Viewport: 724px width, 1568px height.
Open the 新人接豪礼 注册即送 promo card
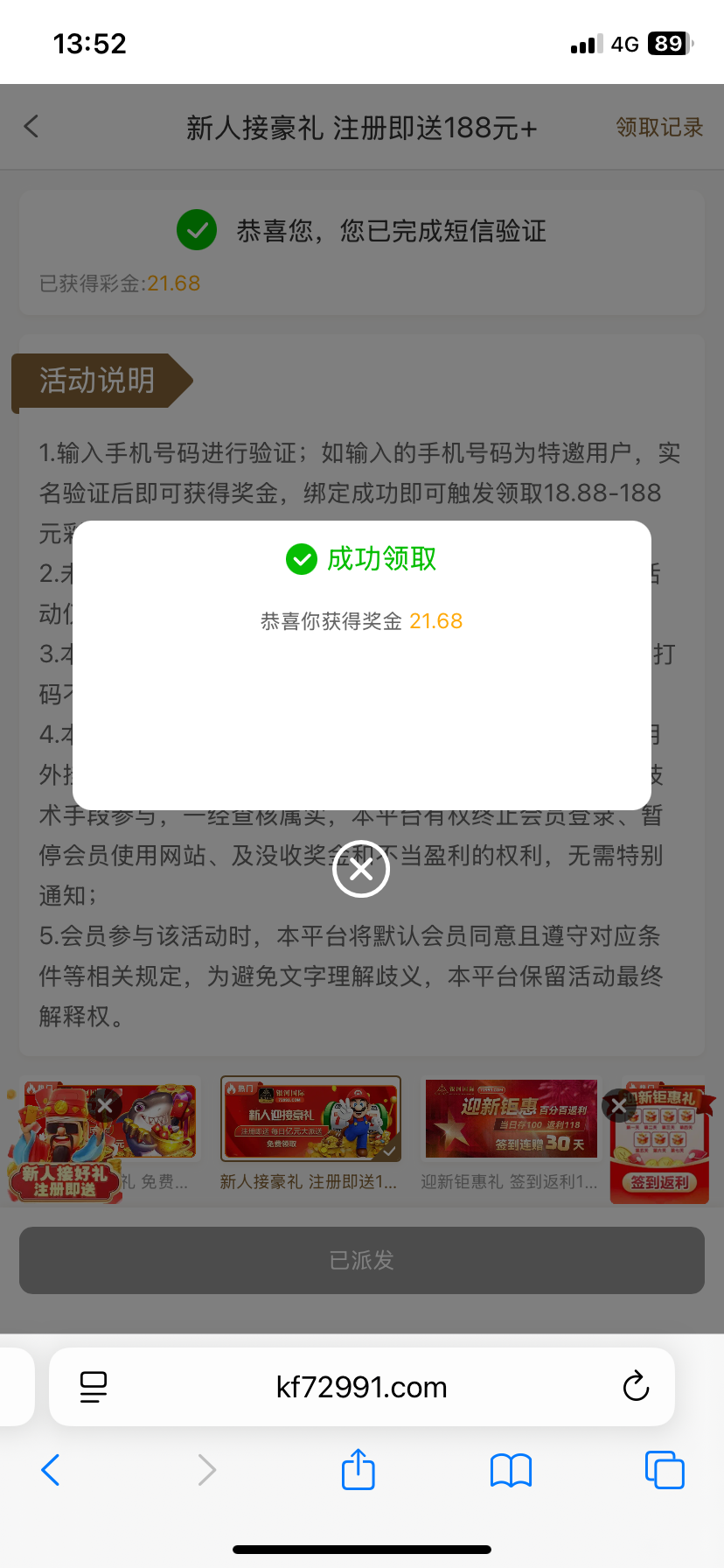310,1132
